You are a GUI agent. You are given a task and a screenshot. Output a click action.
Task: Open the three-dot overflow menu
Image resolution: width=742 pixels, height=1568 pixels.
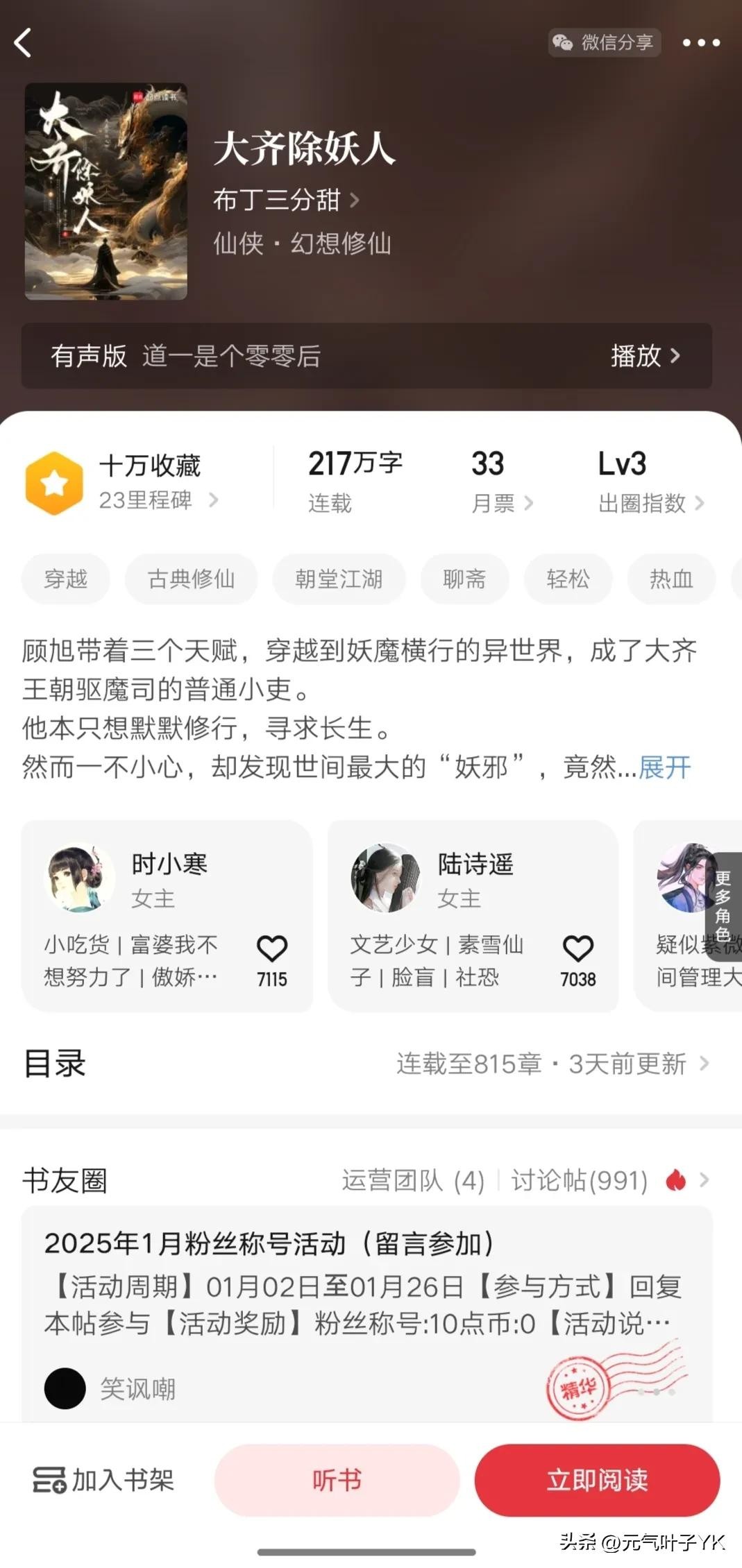[701, 43]
